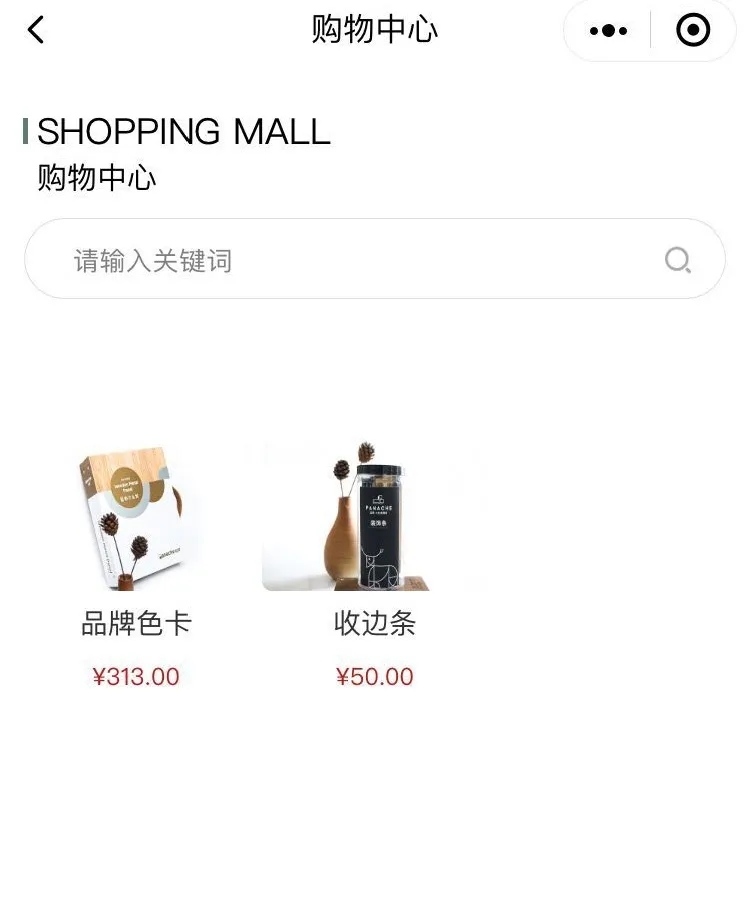750x921 pixels.
Task: Go back using the top-left arrow
Action: (36, 30)
